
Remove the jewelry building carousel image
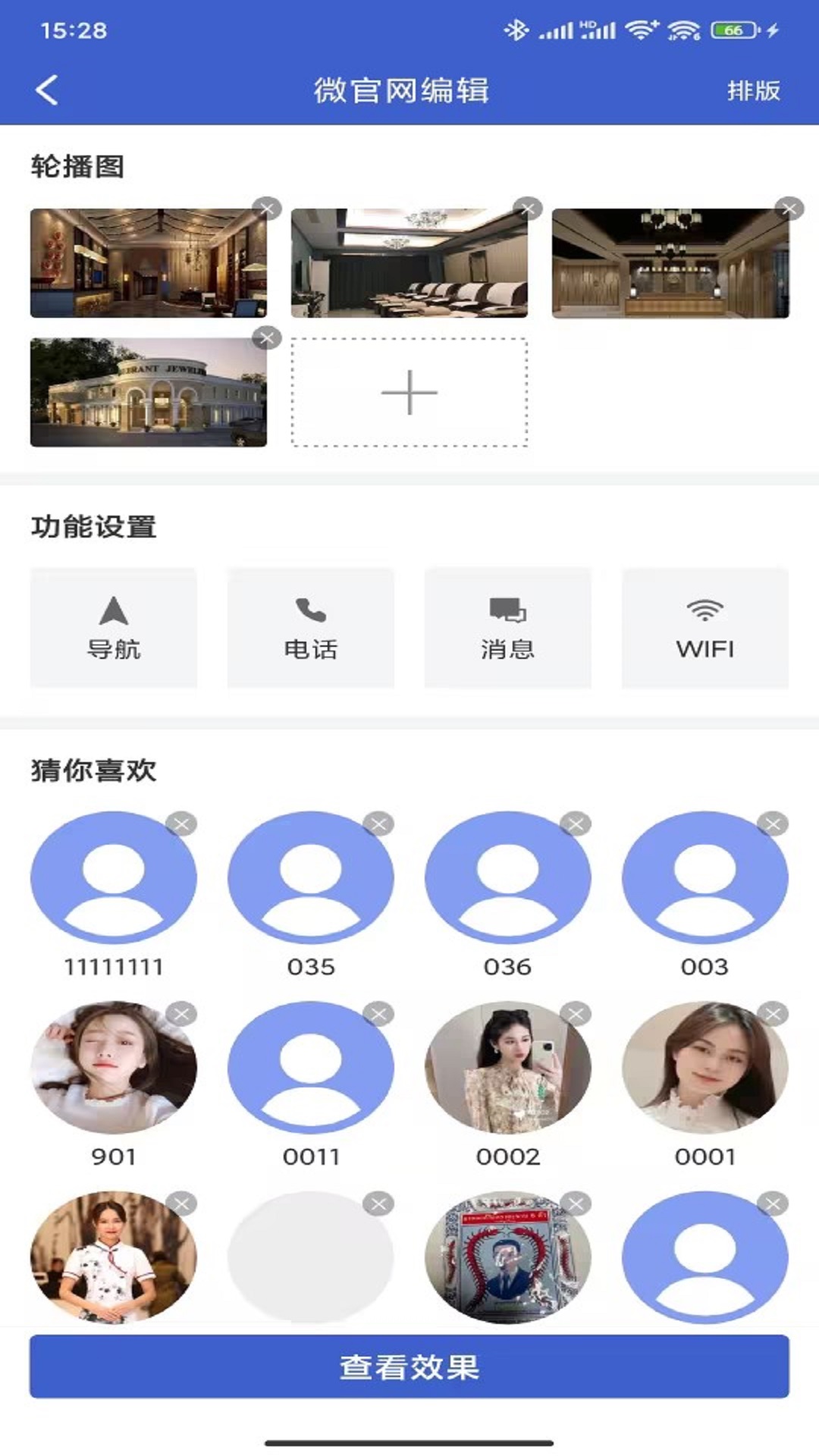[x=267, y=337]
